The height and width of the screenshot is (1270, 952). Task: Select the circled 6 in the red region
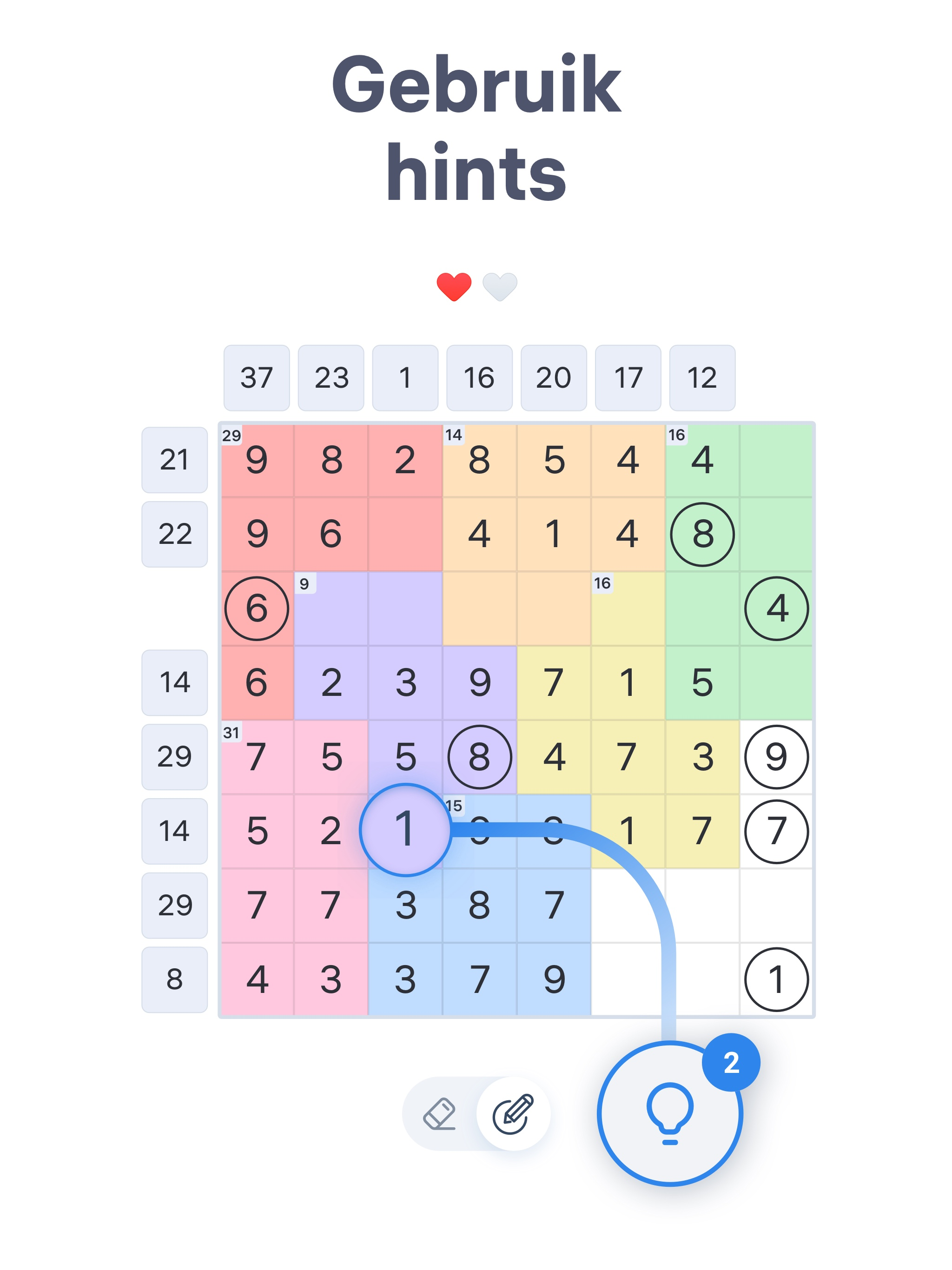[257, 609]
